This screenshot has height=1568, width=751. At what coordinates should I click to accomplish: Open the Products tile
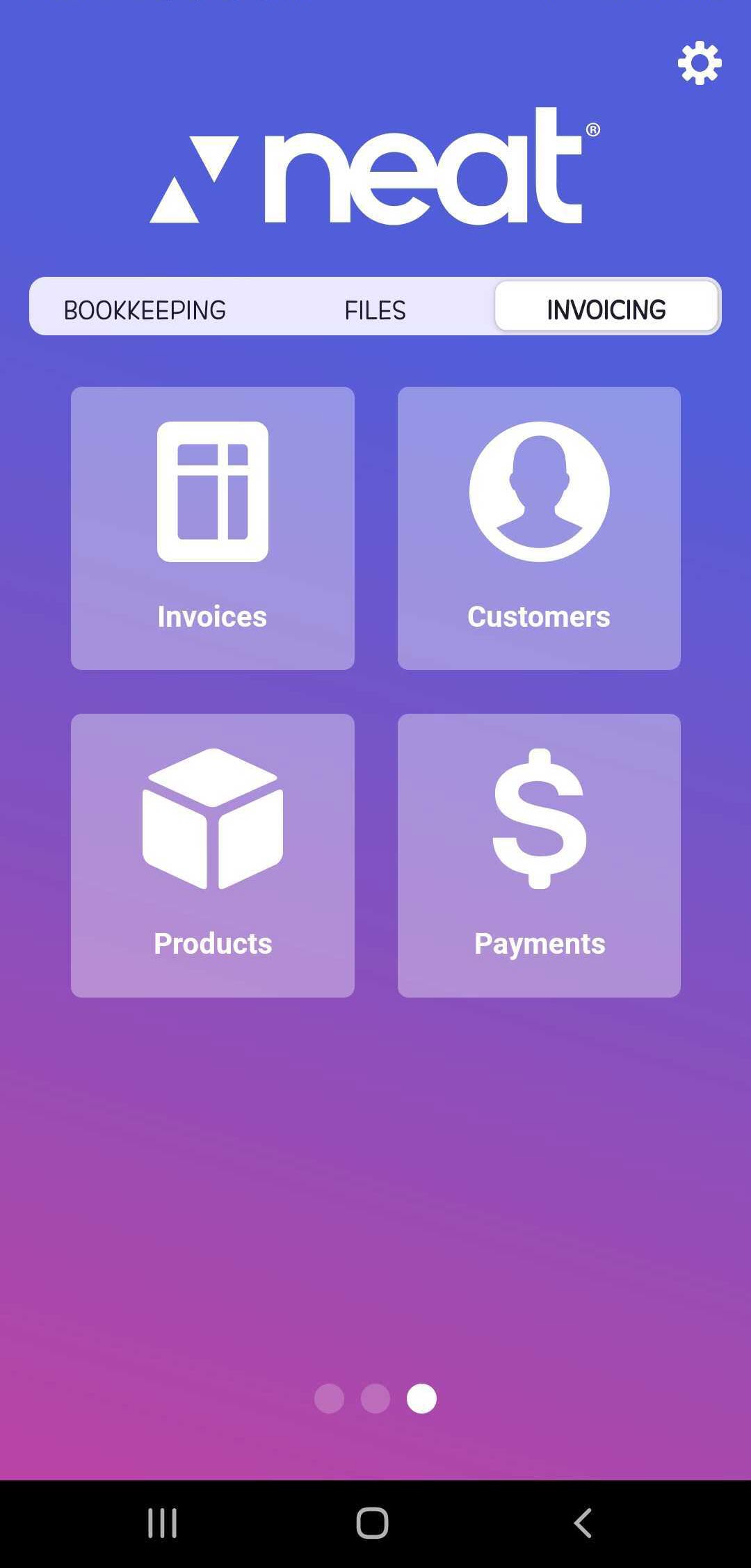click(x=212, y=855)
